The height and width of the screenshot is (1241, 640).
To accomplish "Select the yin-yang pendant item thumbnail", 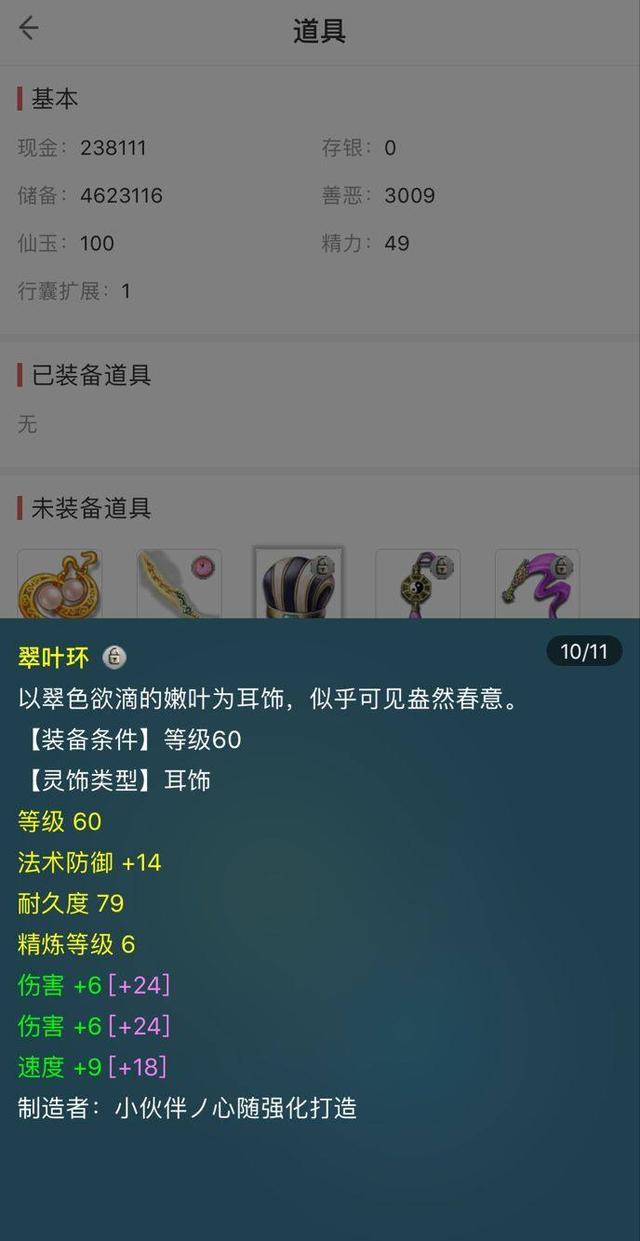I will (418, 583).
